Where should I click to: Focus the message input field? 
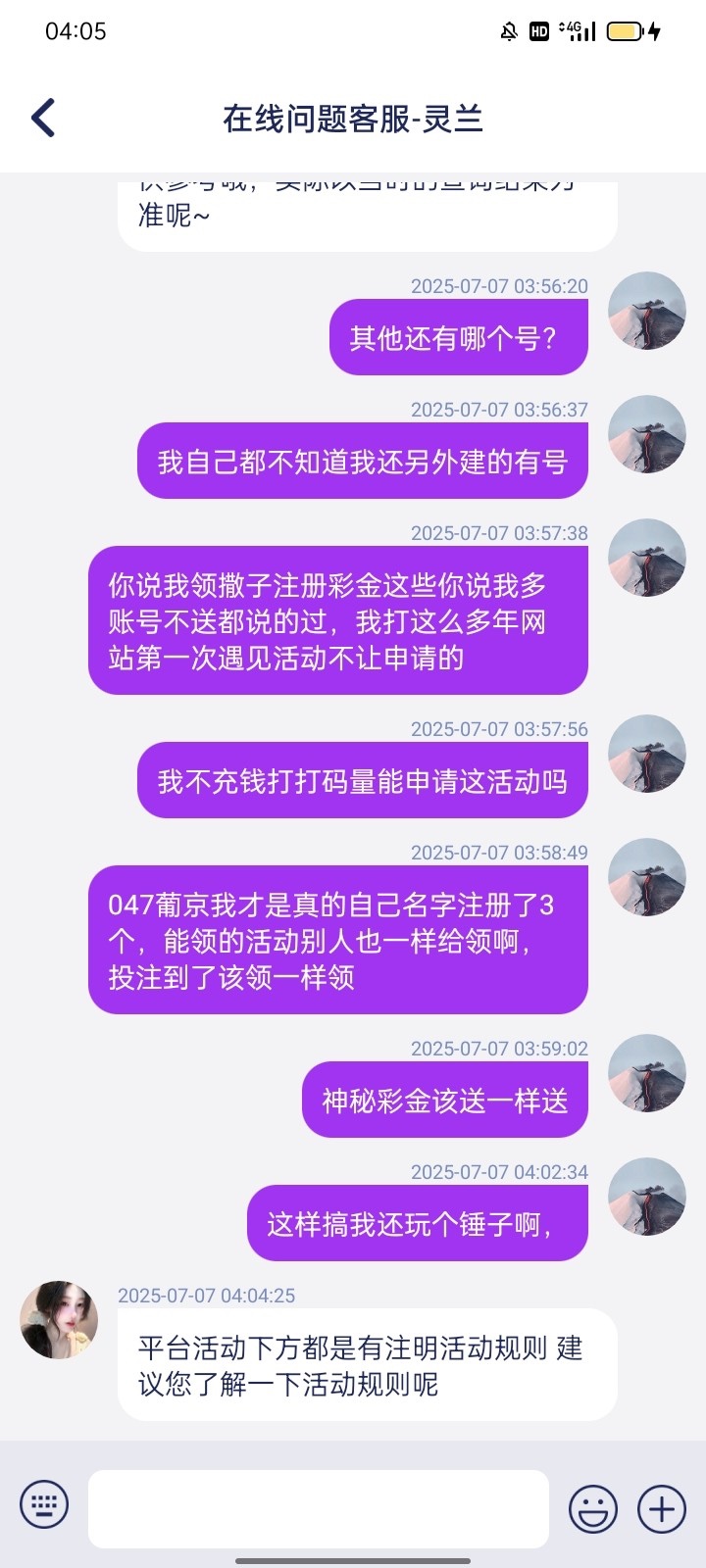click(318, 1508)
